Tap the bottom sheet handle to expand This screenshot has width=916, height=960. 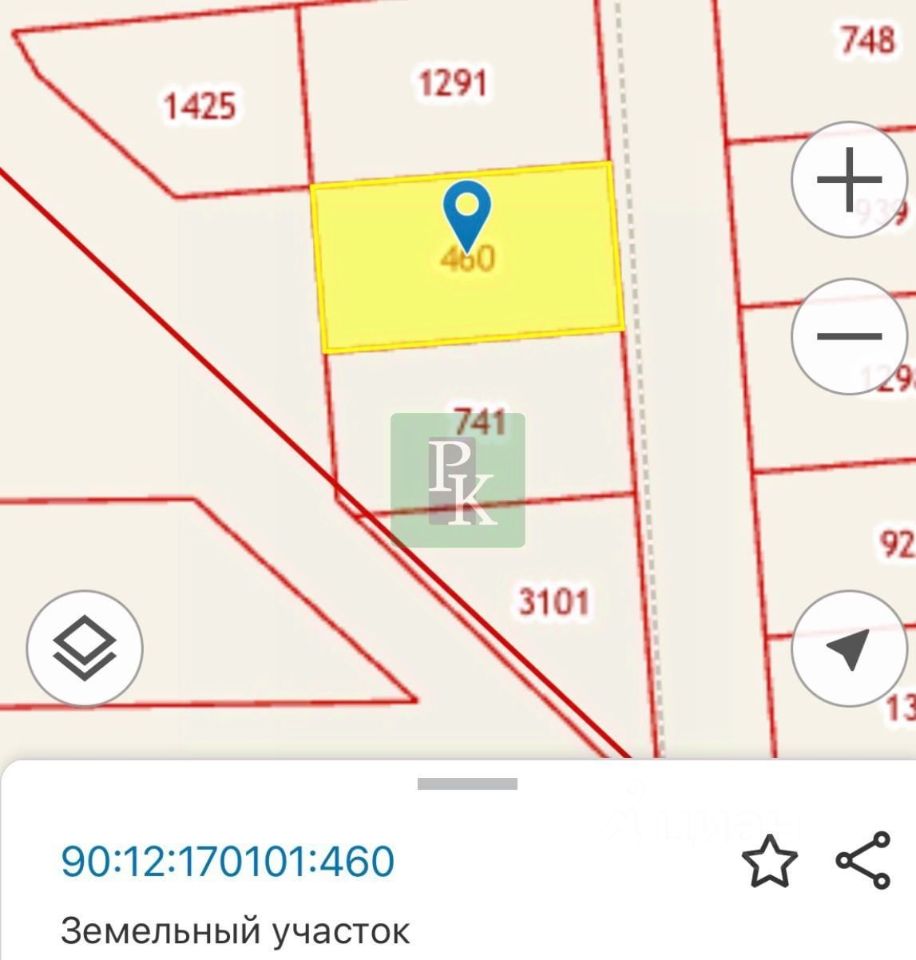click(467, 784)
